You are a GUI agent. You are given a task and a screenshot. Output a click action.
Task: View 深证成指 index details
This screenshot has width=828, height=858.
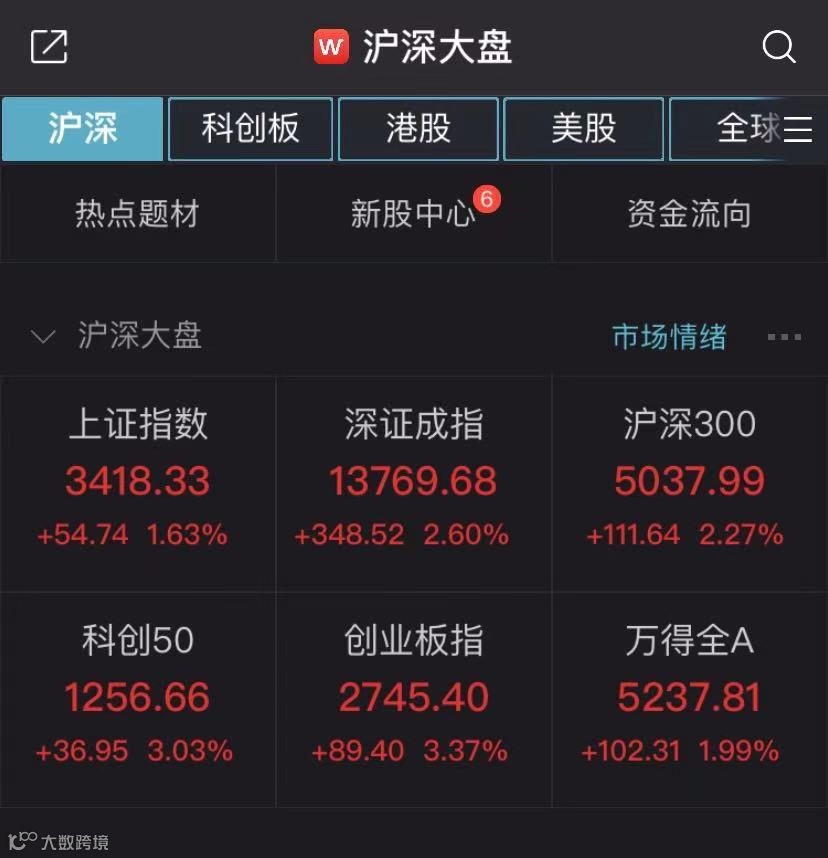click(x=413, y=482)
